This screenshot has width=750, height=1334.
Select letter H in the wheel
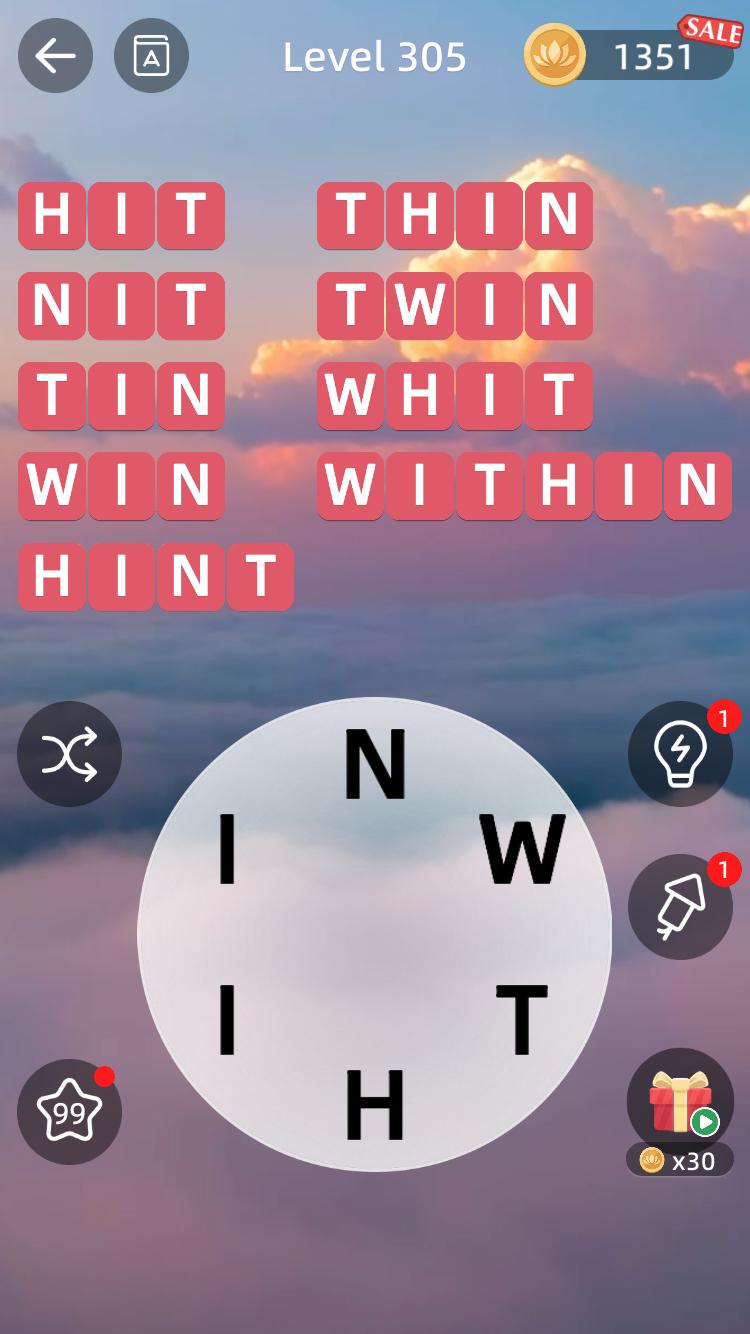pos(375,1105)
